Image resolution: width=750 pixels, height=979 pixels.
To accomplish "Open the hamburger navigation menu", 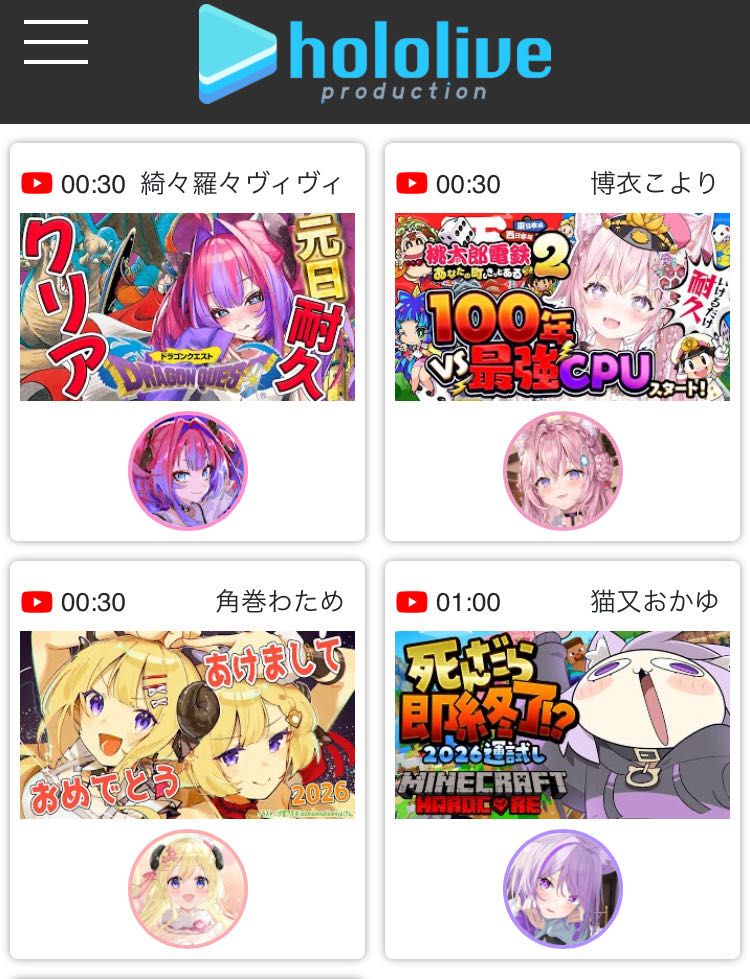I will pyautogui.click(x=56, y=42).
